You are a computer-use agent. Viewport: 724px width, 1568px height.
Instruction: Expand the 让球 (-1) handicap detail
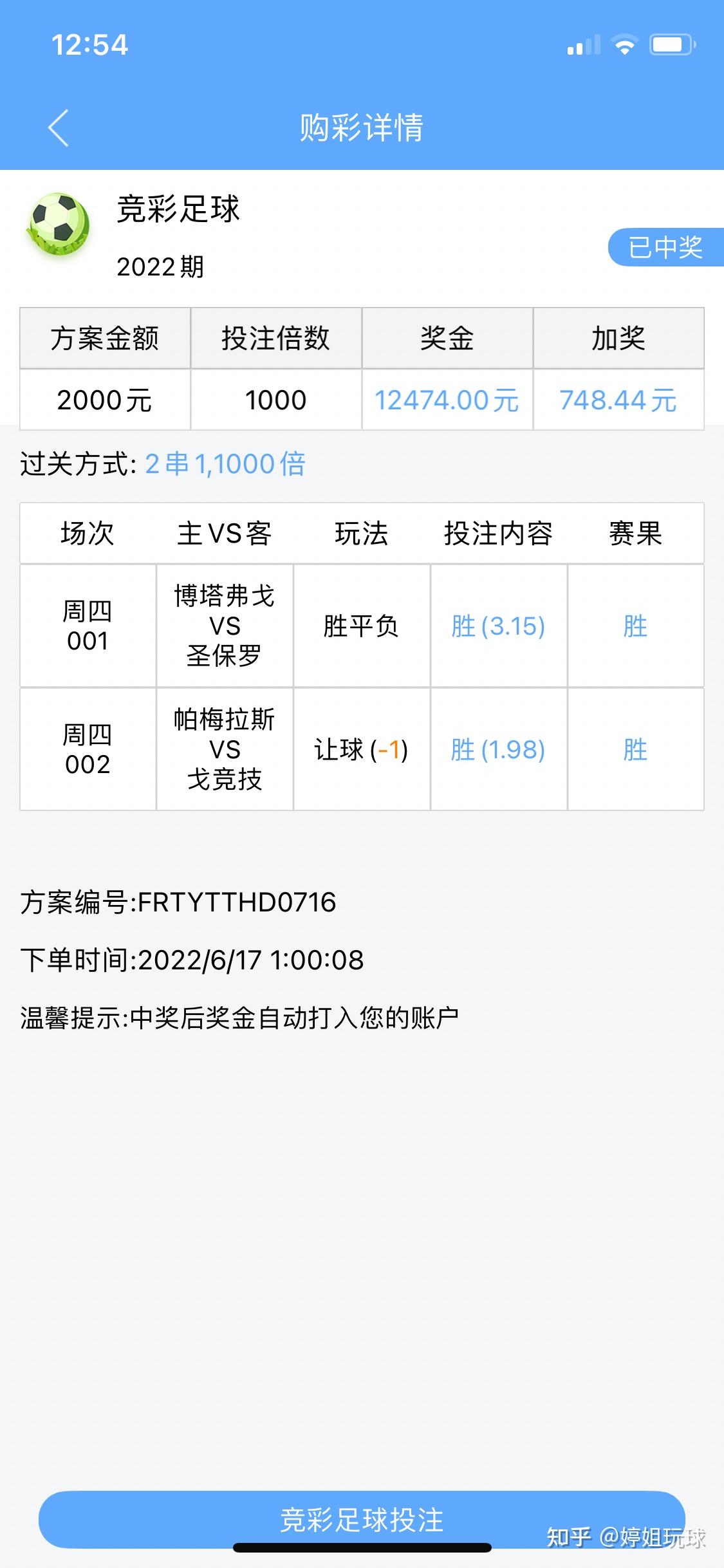[361, 751]
